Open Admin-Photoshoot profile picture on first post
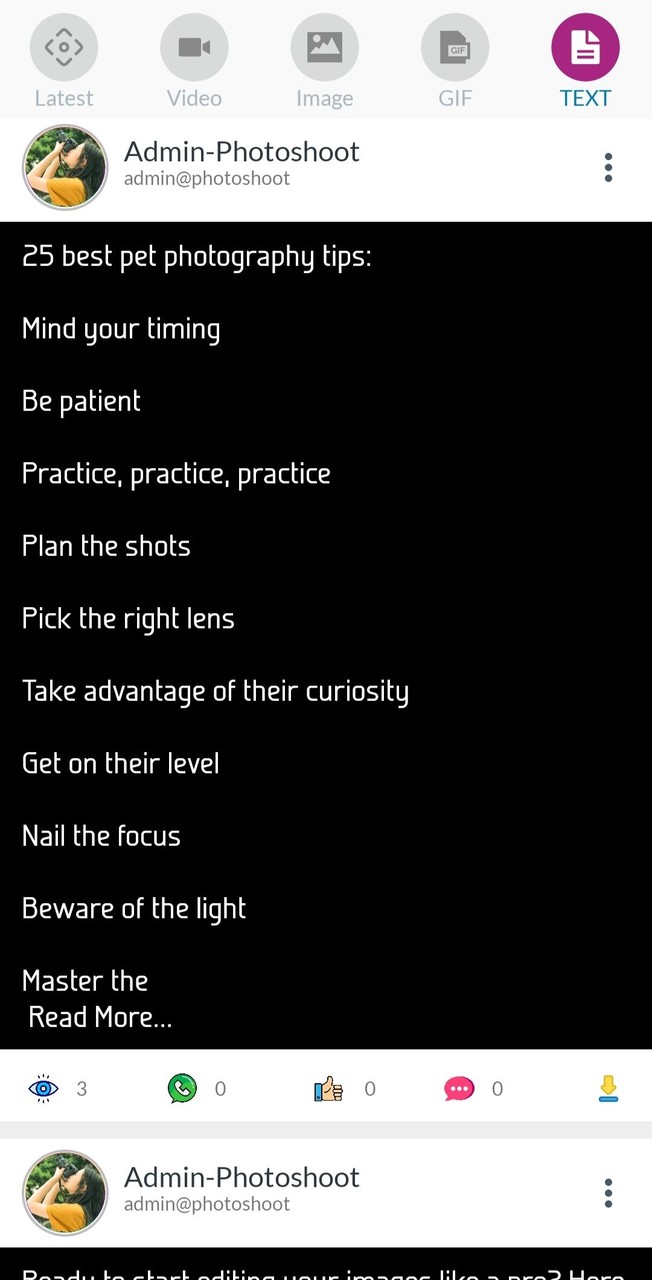Screen dimensions: 652x1280 pos(65,167)
